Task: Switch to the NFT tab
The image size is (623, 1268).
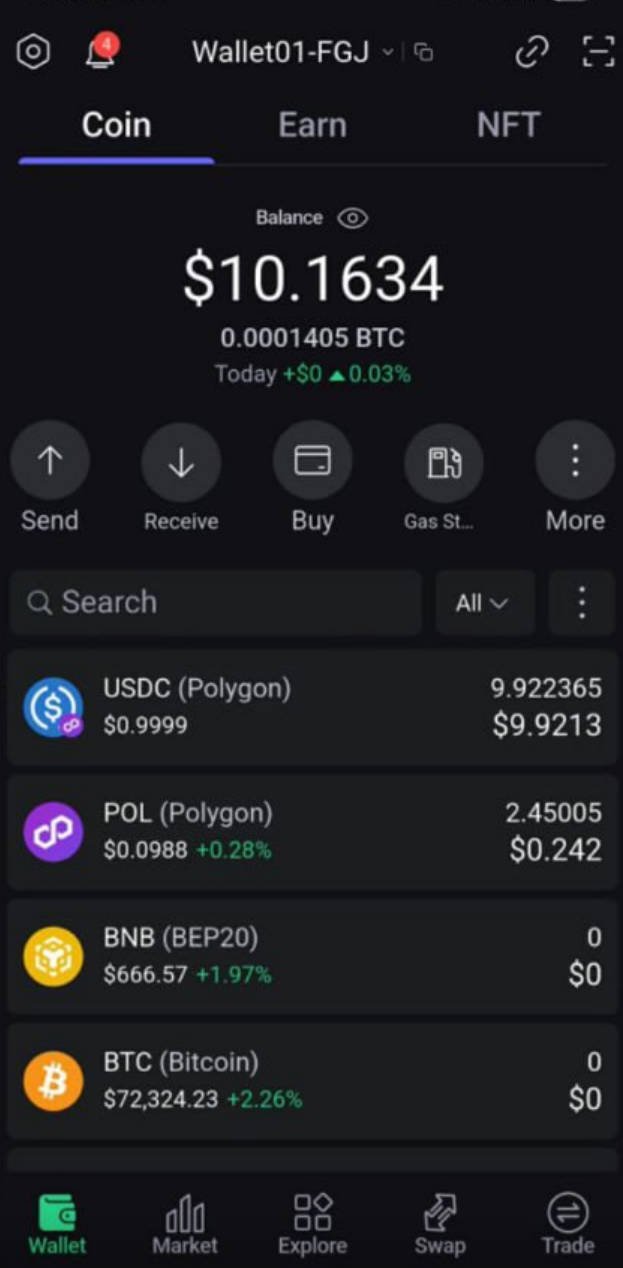Action: point(508,126)
